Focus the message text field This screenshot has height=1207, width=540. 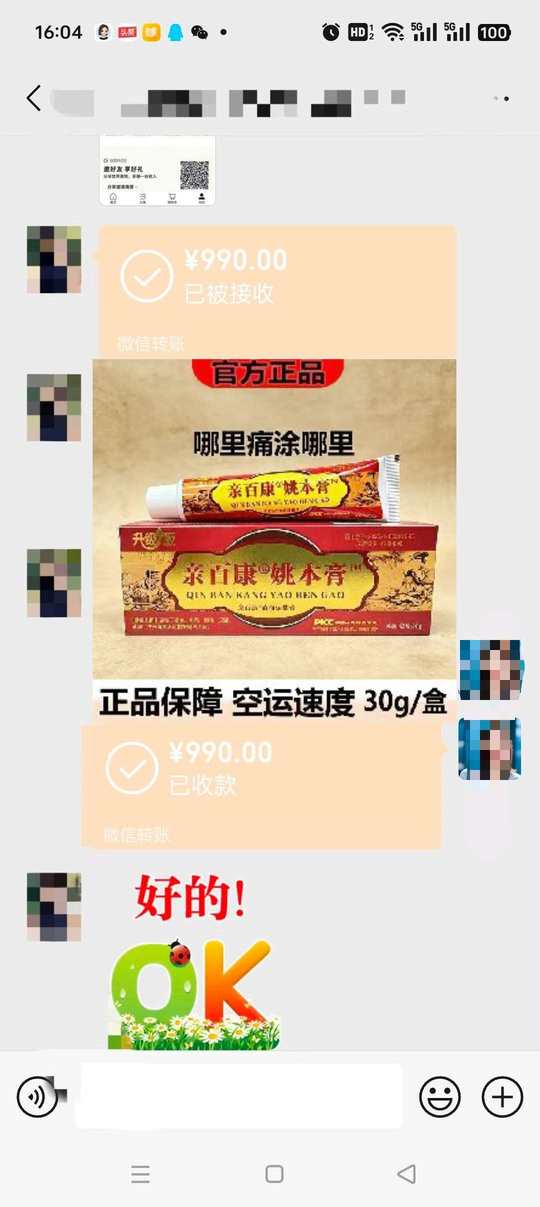coord(239,1096)
